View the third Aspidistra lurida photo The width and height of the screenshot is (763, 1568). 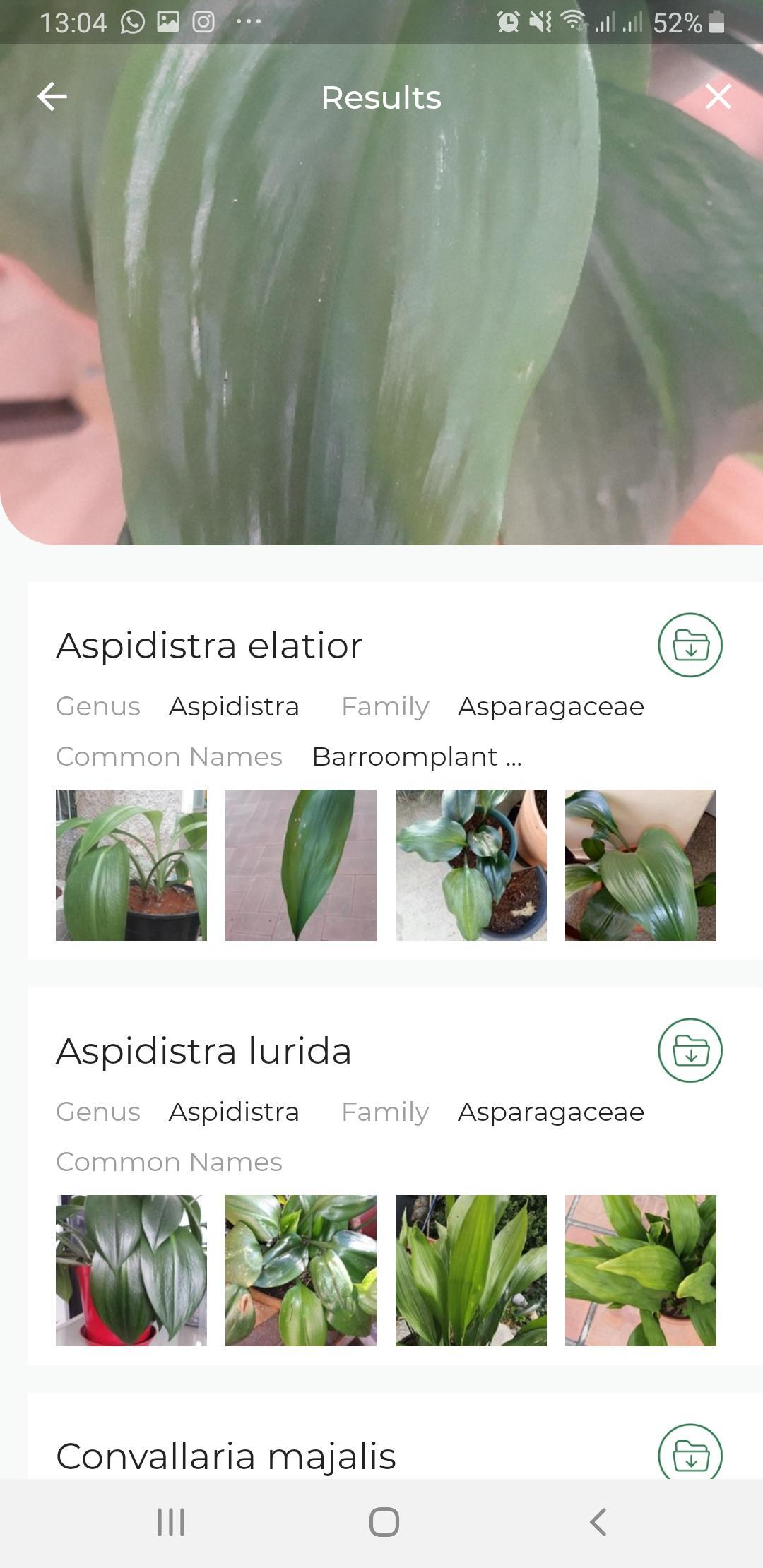471,1271
